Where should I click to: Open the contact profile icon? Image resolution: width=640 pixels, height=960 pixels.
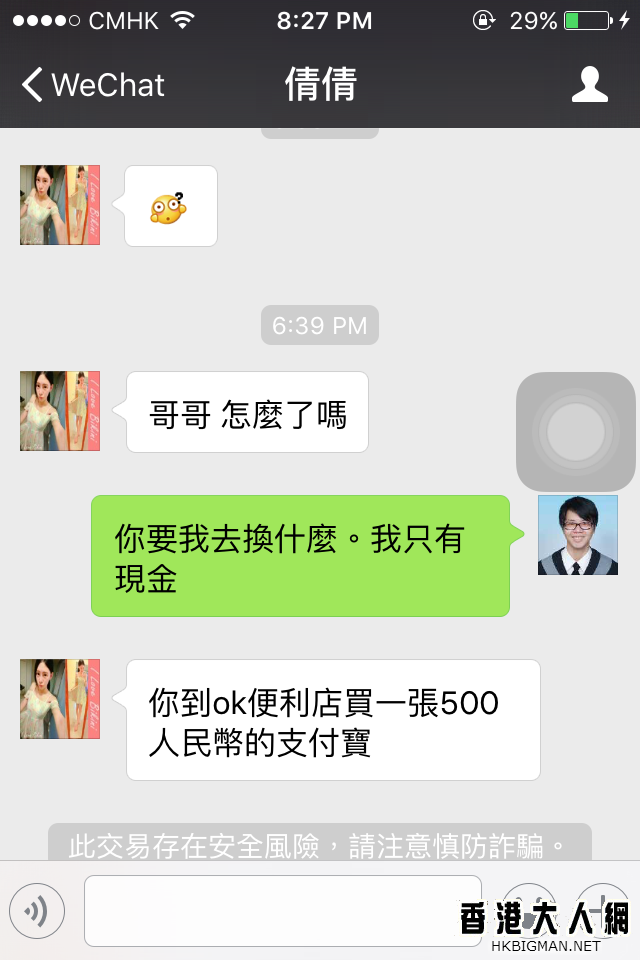589,85
